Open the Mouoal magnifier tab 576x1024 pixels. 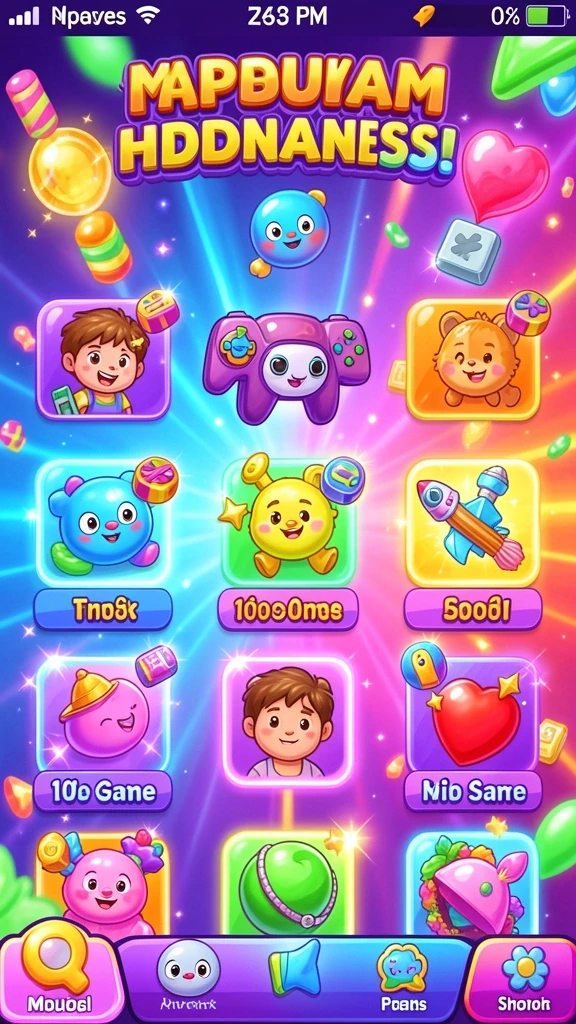coord(60,973)
